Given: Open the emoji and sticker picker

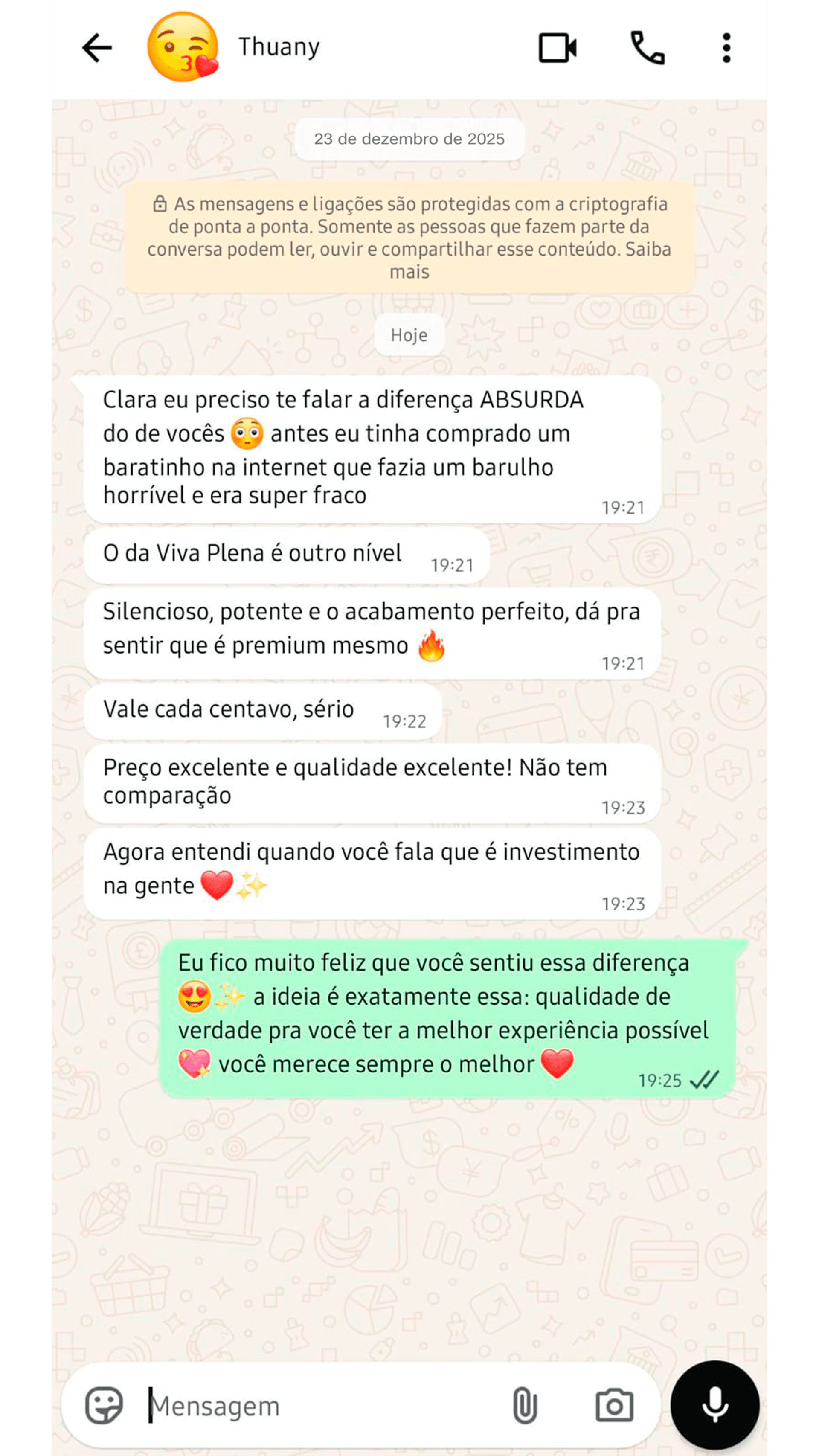Looking at the screenshot, I should pos(104,1406).
